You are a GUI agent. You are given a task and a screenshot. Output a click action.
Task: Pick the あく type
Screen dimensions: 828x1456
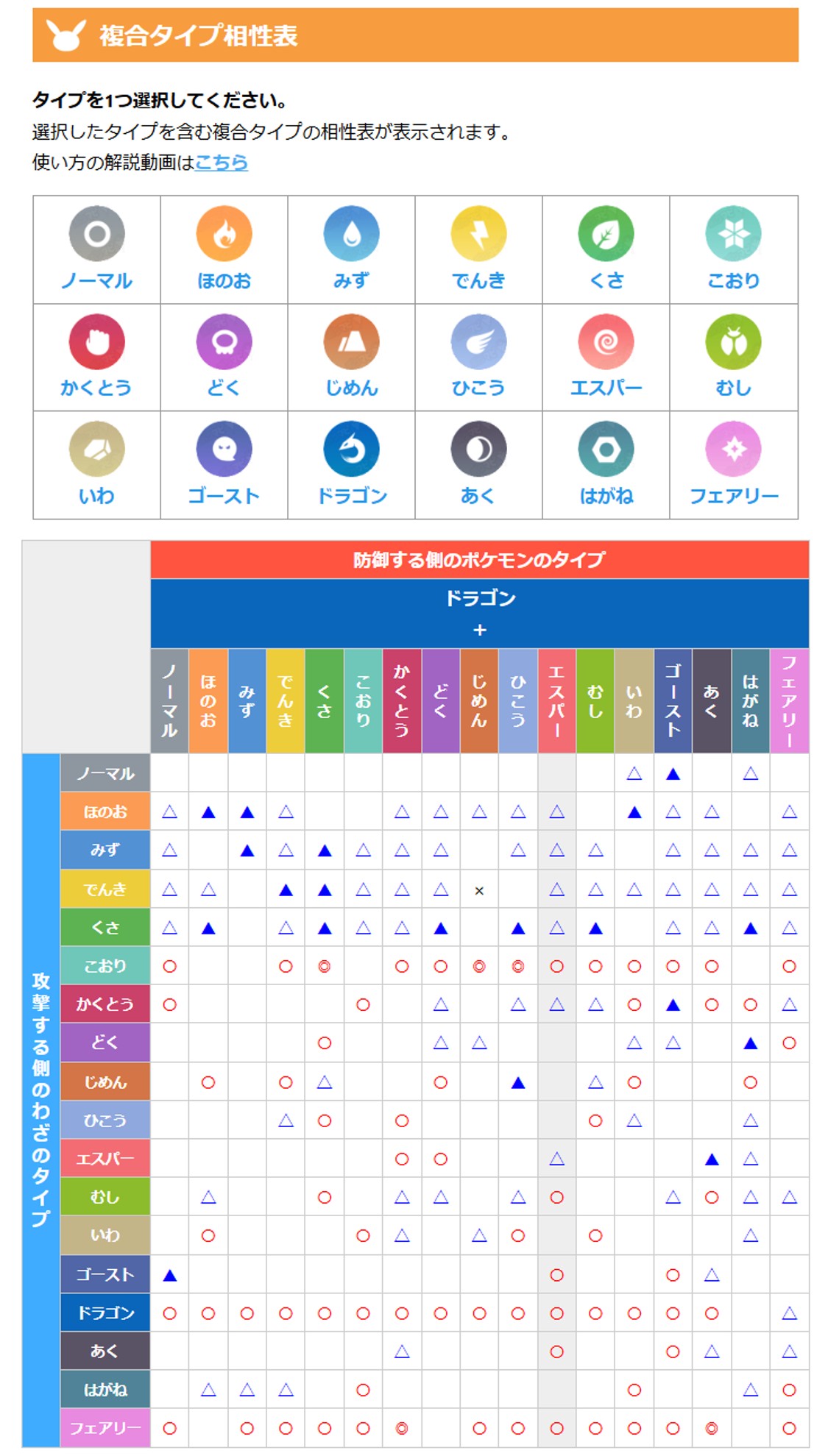(x=478, y=464)
